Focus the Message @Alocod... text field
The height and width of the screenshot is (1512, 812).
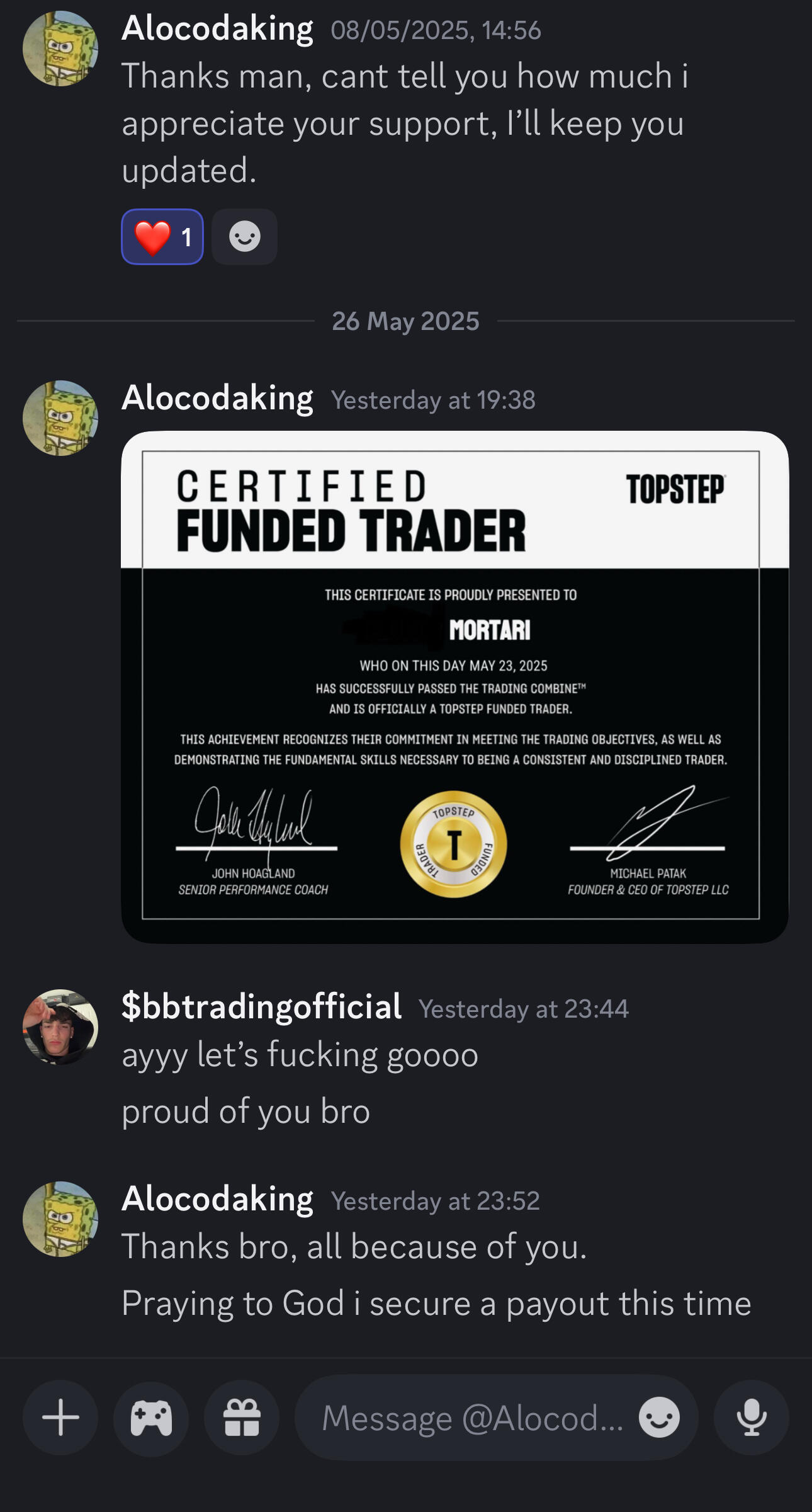[472, 1418]
